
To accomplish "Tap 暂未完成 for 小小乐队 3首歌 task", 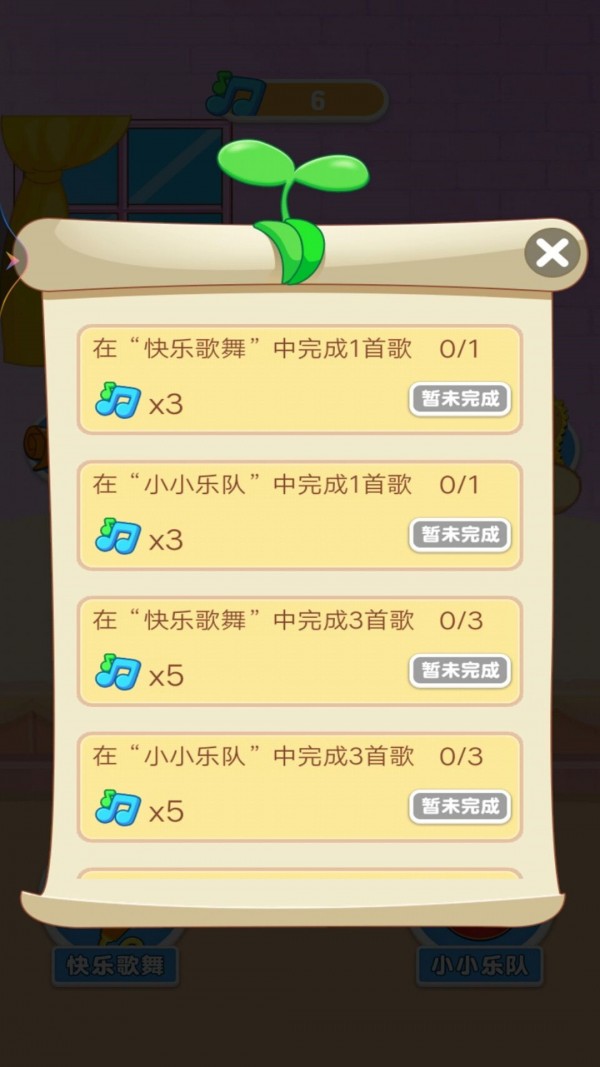I will point(460,806).
